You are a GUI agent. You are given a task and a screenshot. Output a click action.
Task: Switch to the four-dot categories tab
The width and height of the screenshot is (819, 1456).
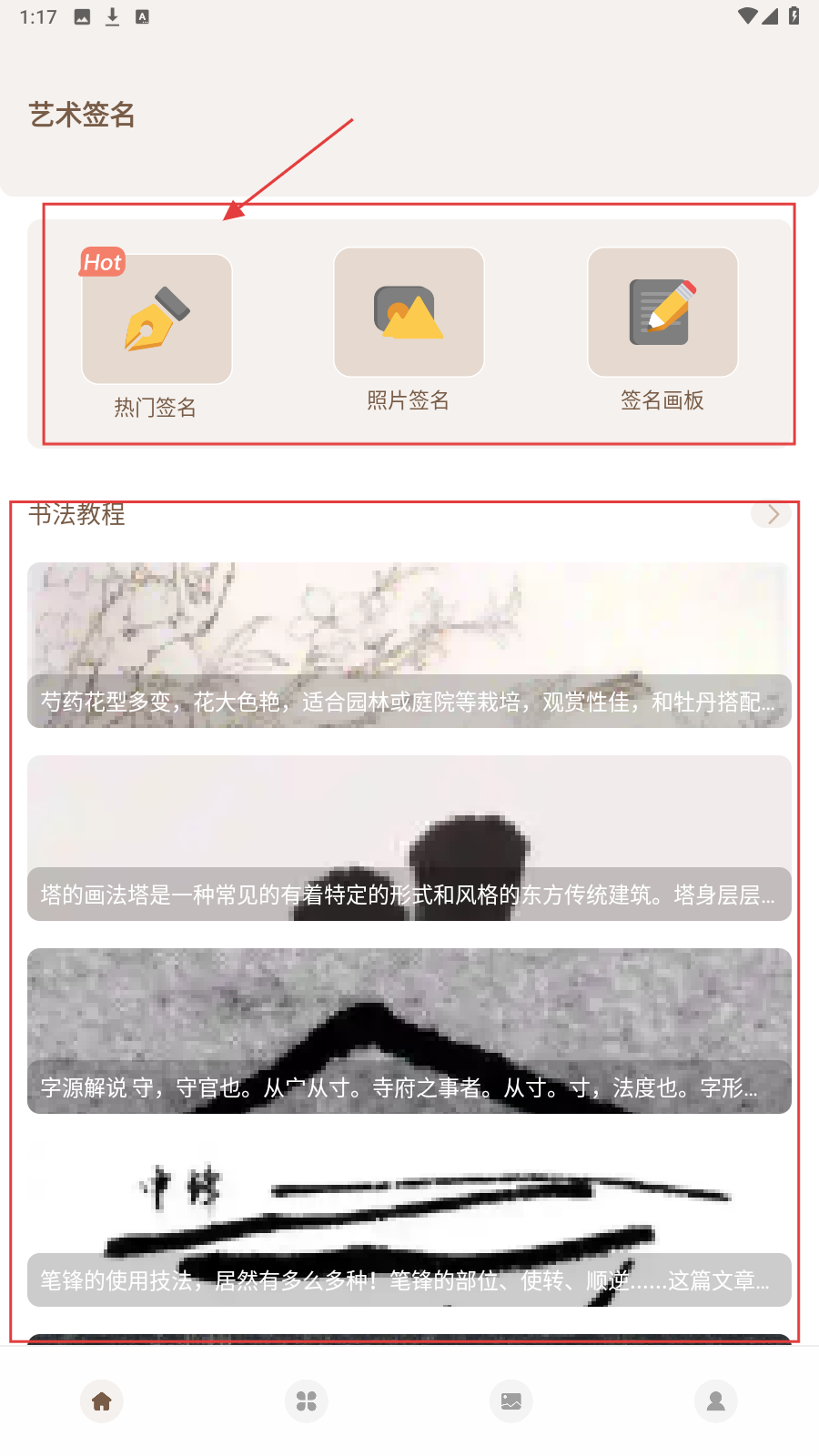[x=307, y=1401]
